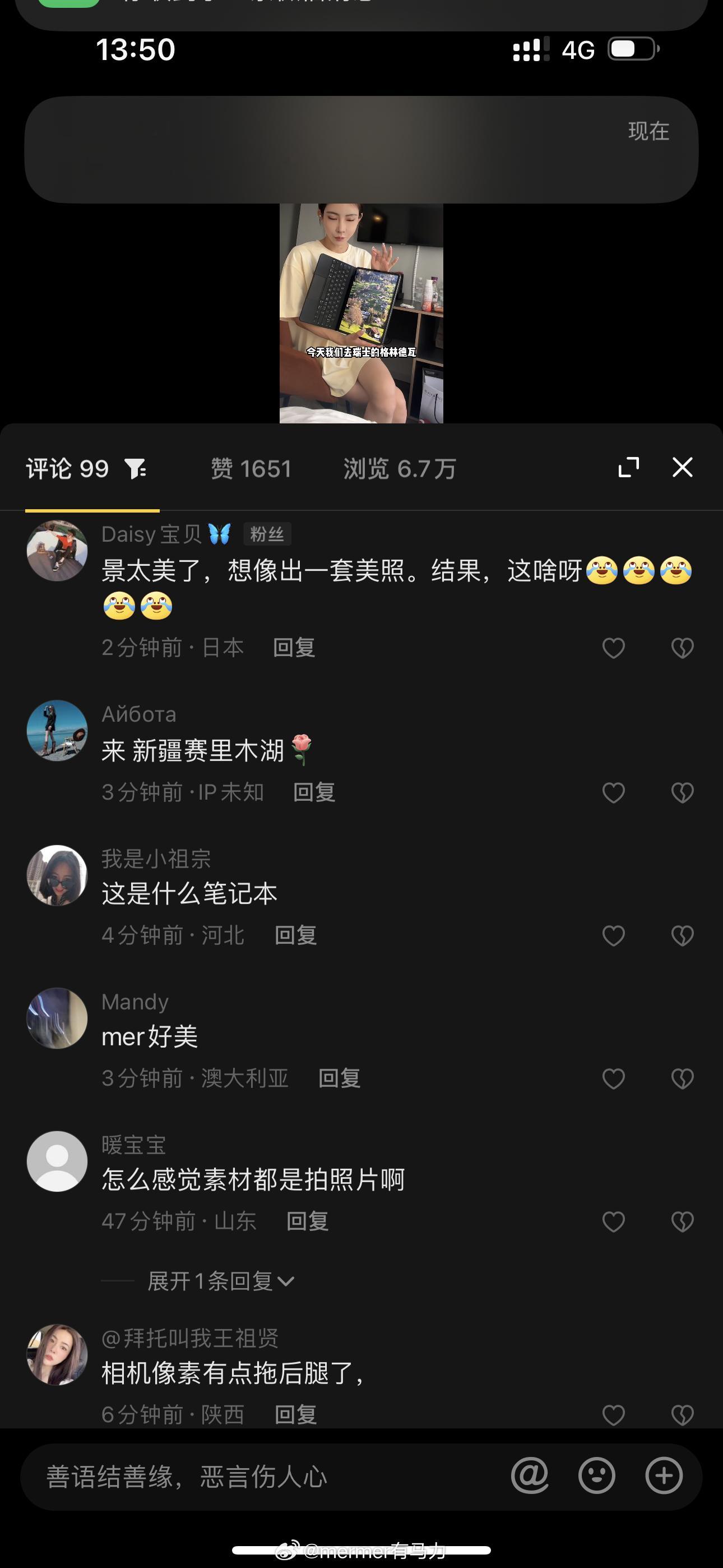The image size is (723, 1568).
Task: Reply to 暖宝宝's comment via 回复
Action: [306, 1222]
